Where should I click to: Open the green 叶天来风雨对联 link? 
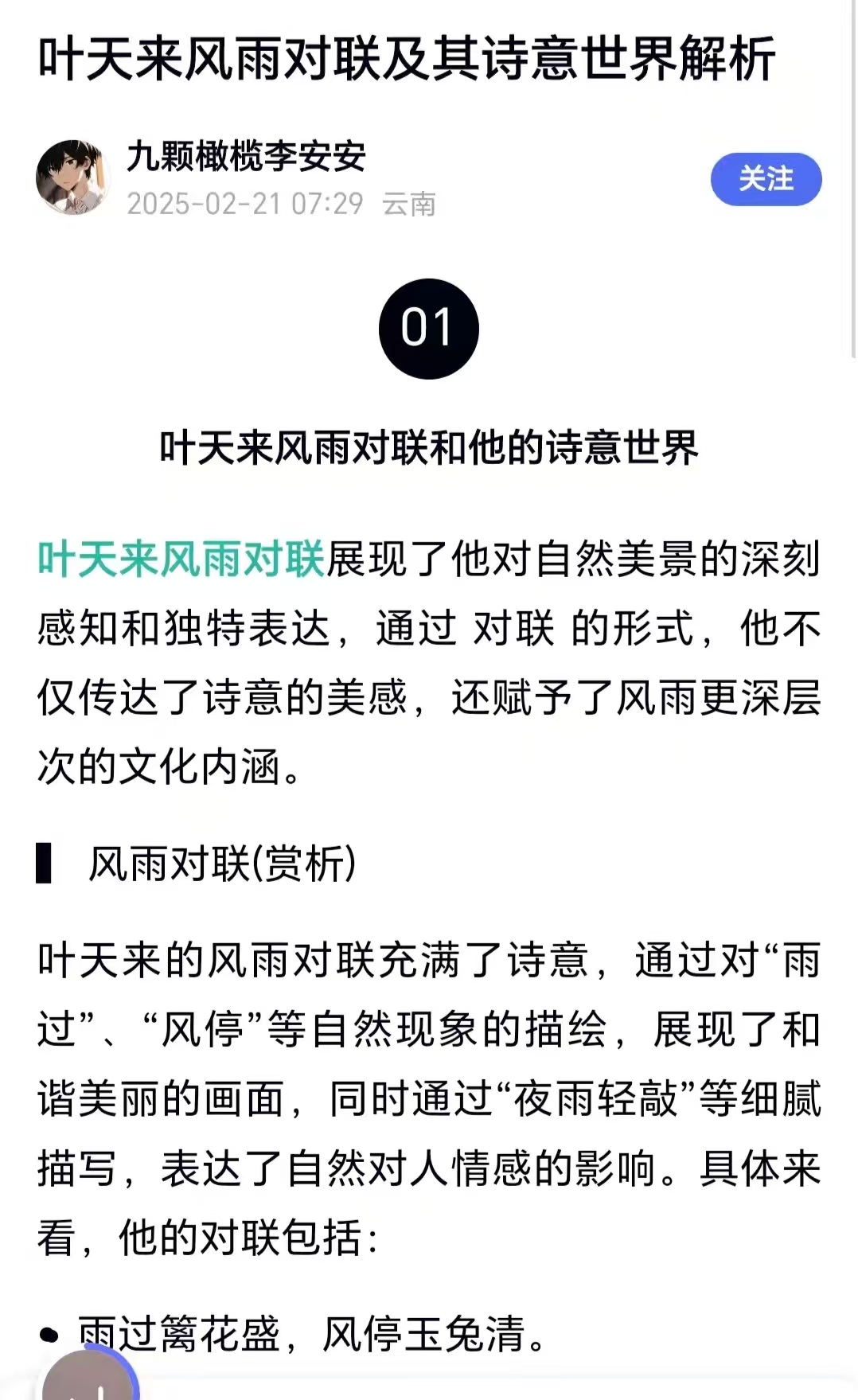pyautogui.click(x=181, y=559)
